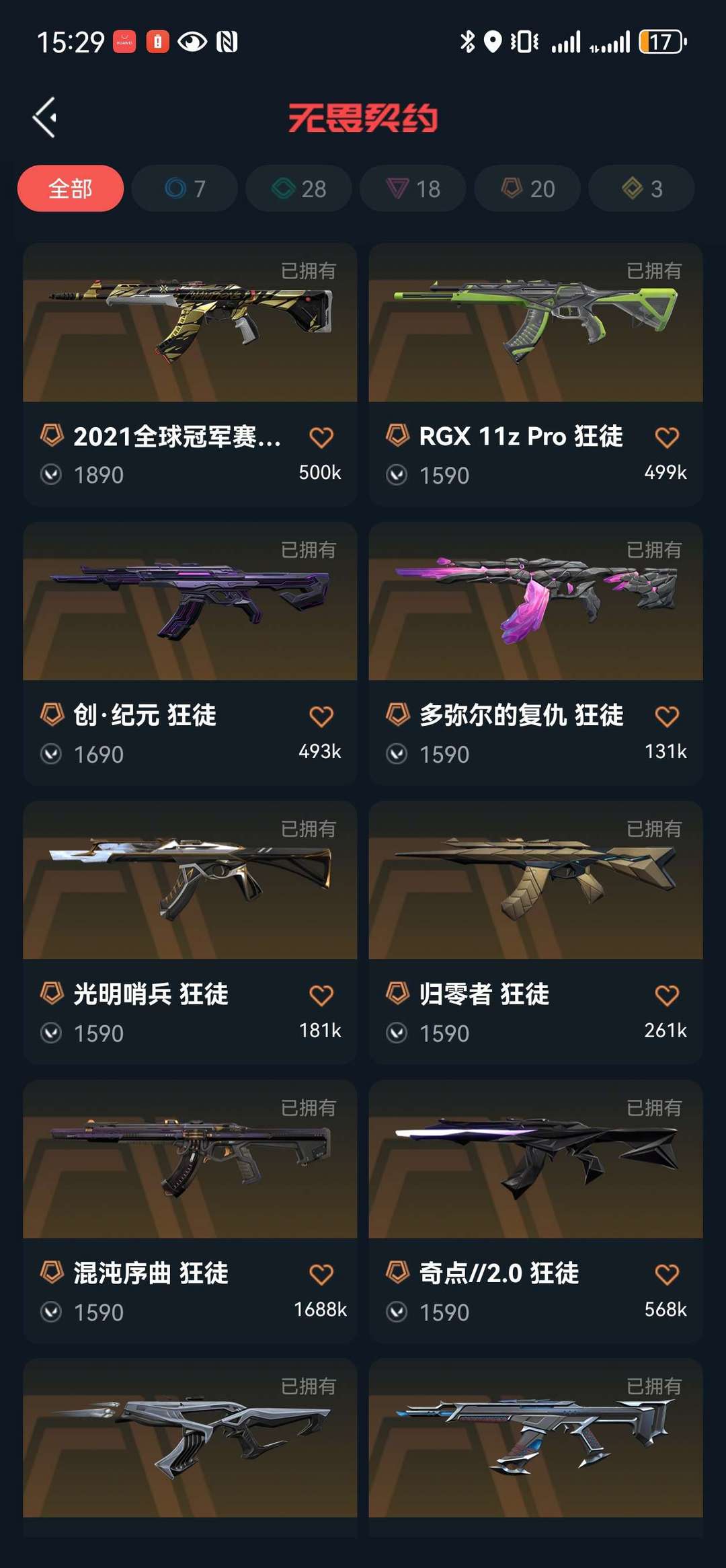Favorite 创·纪元 狂徒 with the heart
This screenshot has height=1568, width=726.
(x=320, y=716)
